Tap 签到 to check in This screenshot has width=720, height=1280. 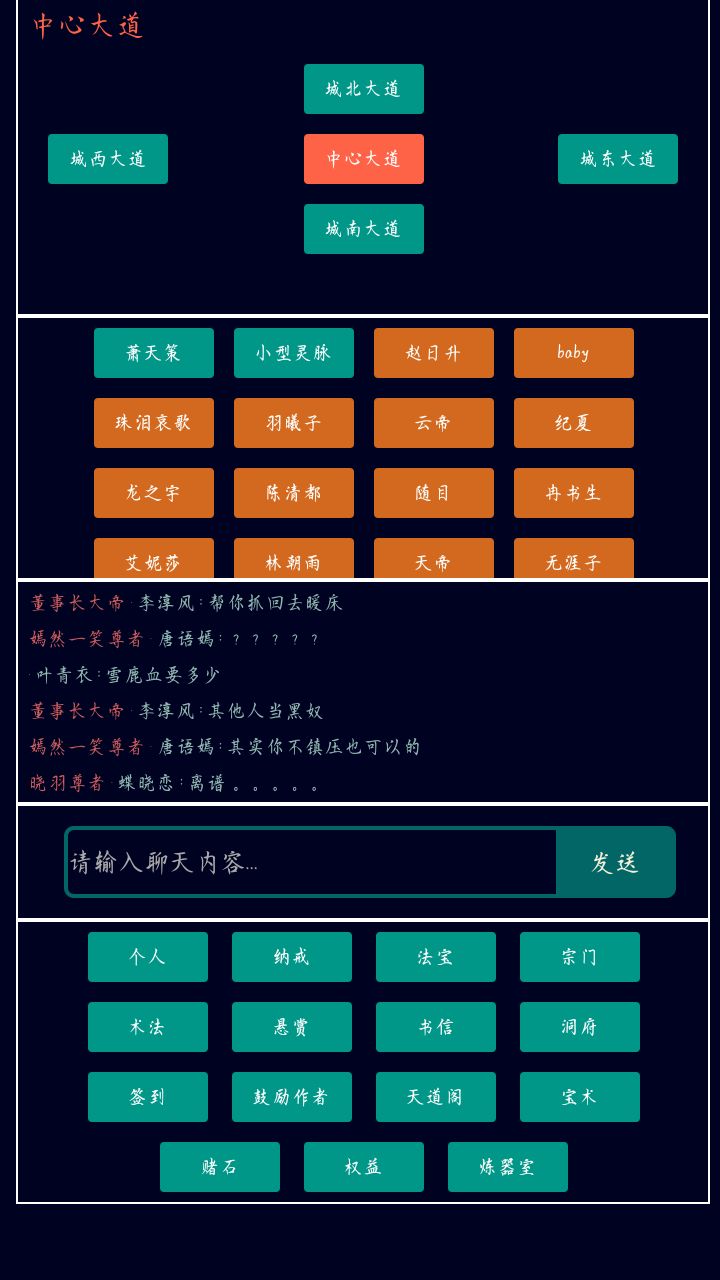coord(148,1097)
